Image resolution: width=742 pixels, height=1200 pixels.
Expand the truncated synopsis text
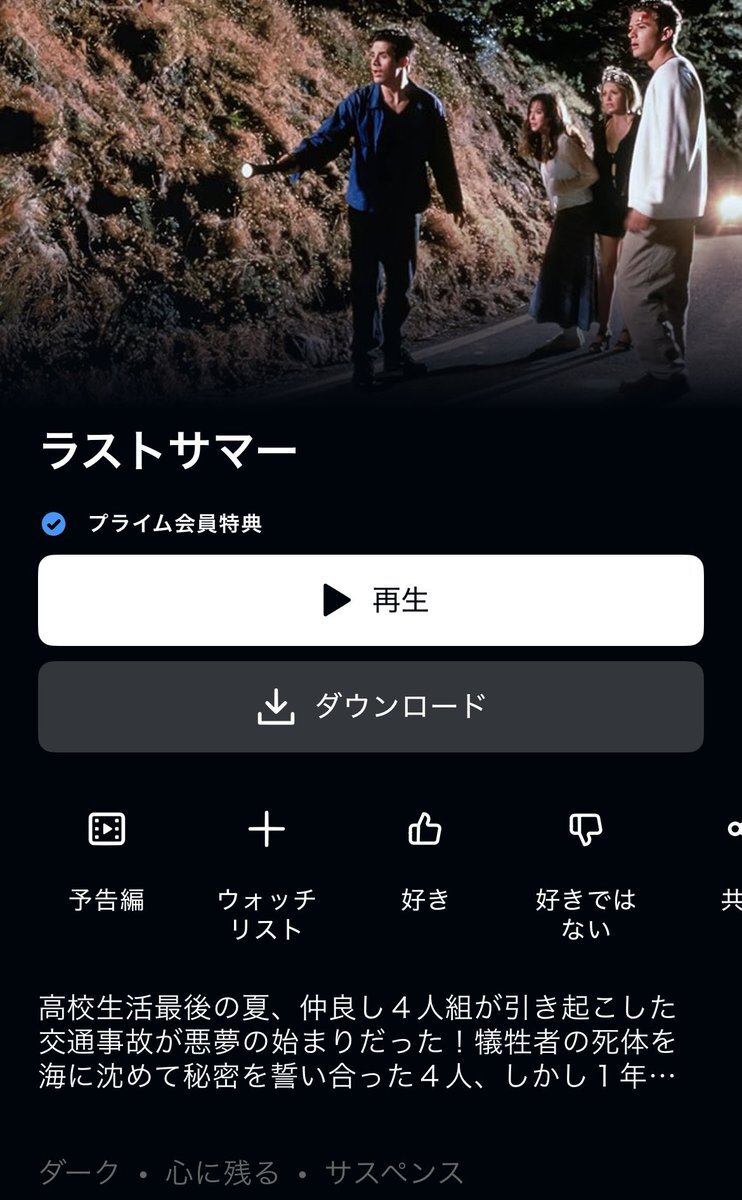[358, 1042]
